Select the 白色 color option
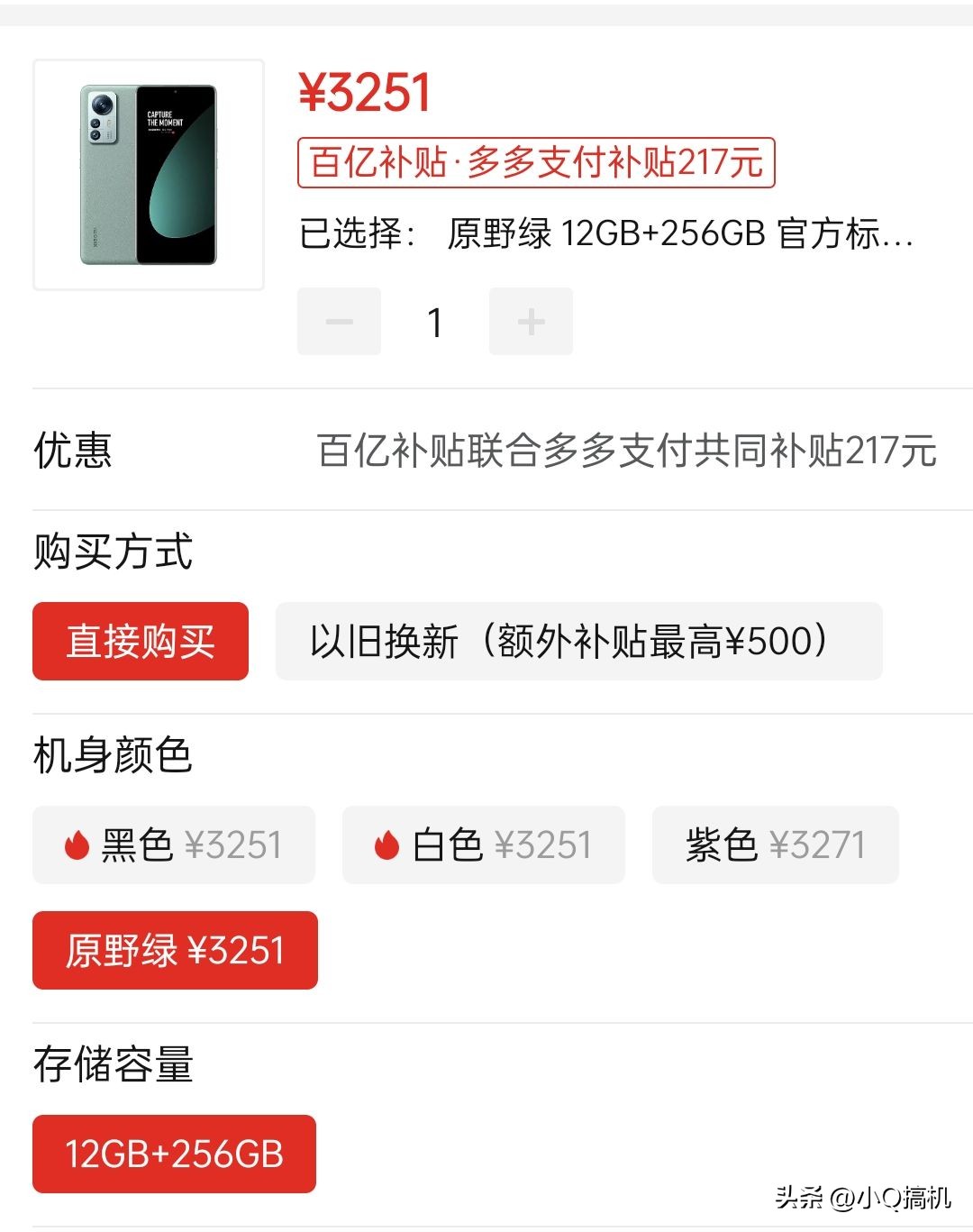 coord(483,844)
